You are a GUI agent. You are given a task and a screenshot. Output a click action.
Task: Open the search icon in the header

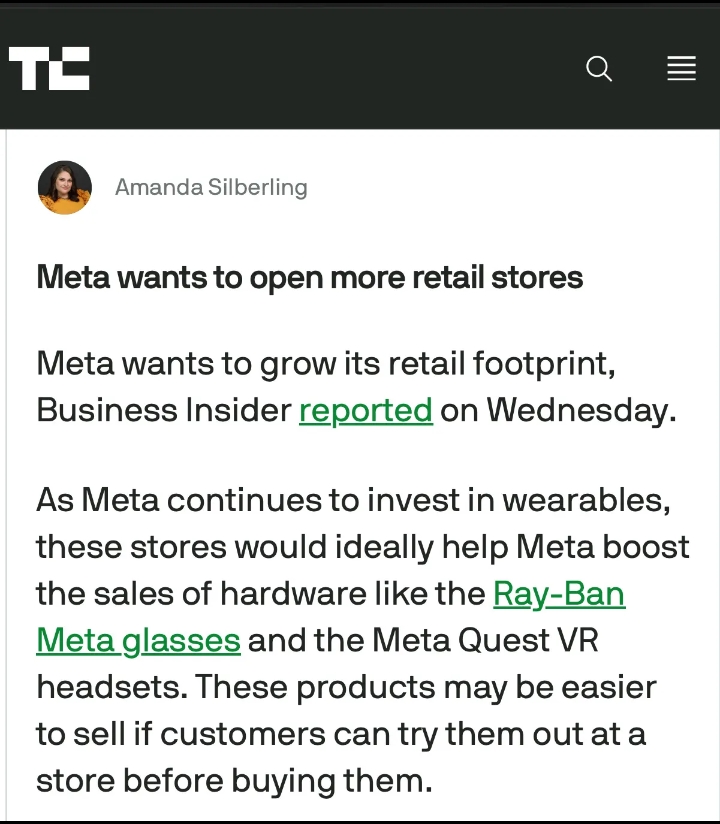click(598, 69)
